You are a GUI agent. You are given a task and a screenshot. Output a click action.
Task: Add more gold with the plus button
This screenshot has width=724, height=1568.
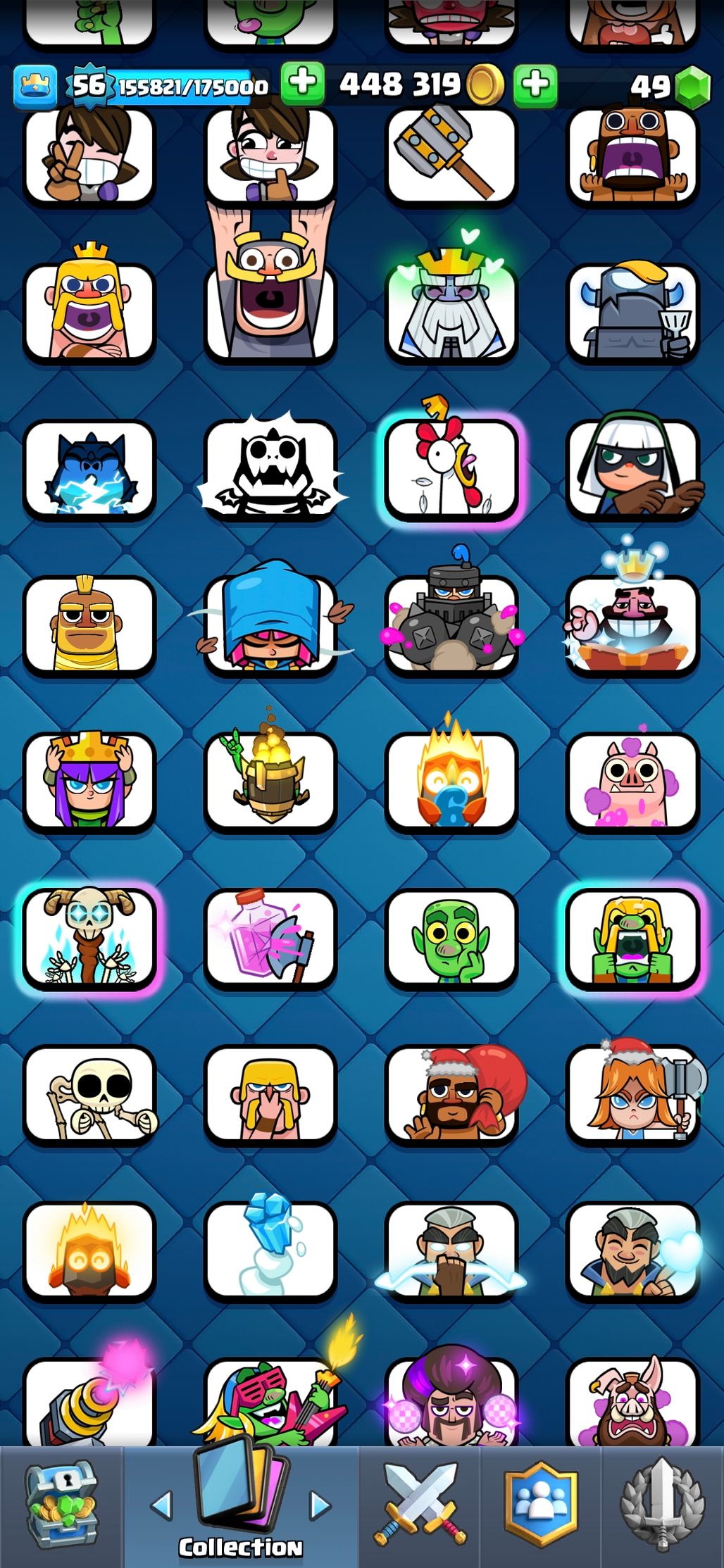(x=303, y=83)
